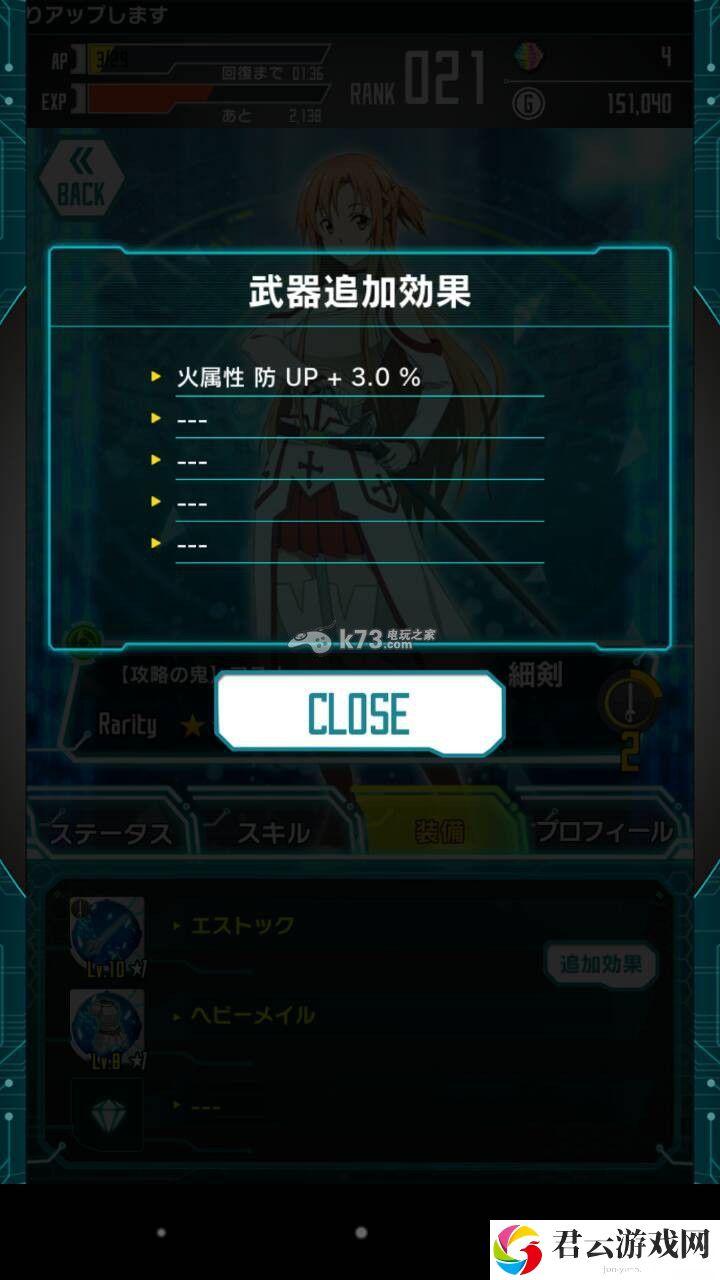720x1280 pixels.
Task: Select the empty accessory slot
Action: coord(107,1112)
